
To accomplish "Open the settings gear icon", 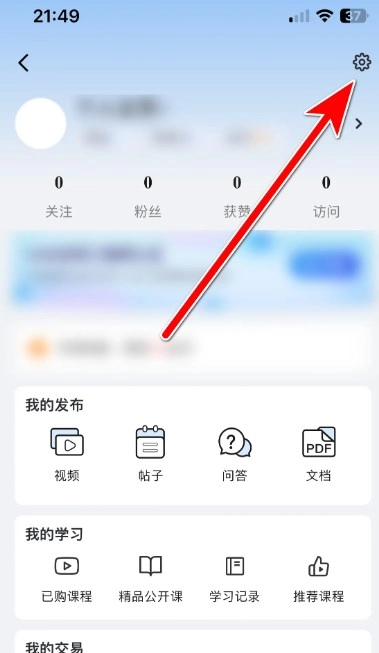I will (x=362, y=62).
